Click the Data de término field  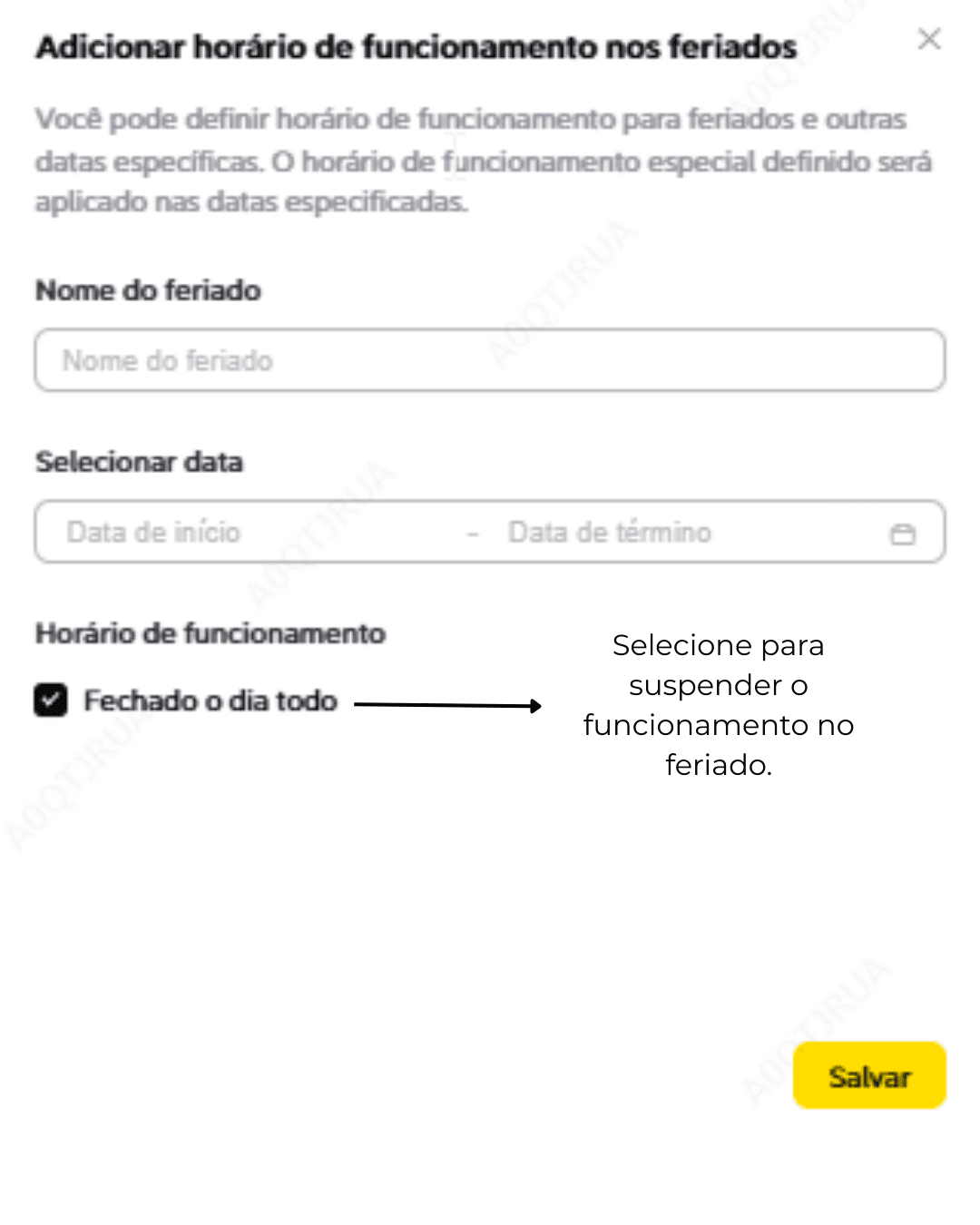pyautogui.click(x=611, y=532)
